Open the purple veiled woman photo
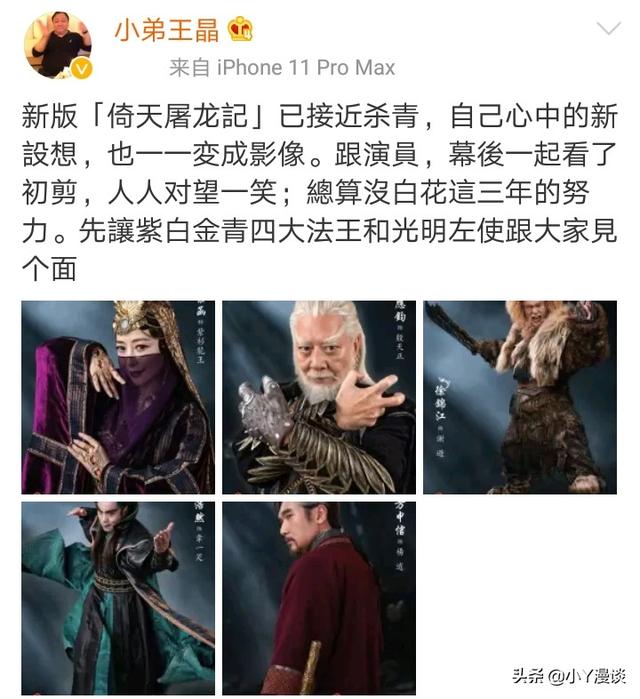640x699 pixels. click(x=118, y=397)
